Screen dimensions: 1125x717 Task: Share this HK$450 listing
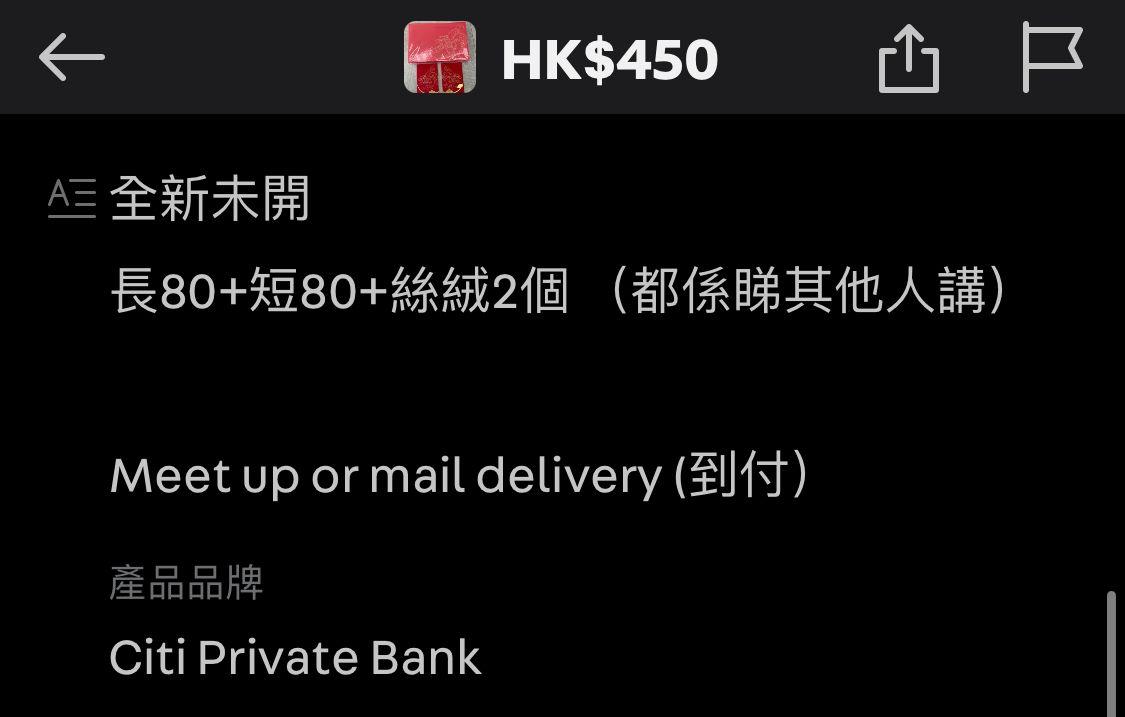(x=908, y=59)
